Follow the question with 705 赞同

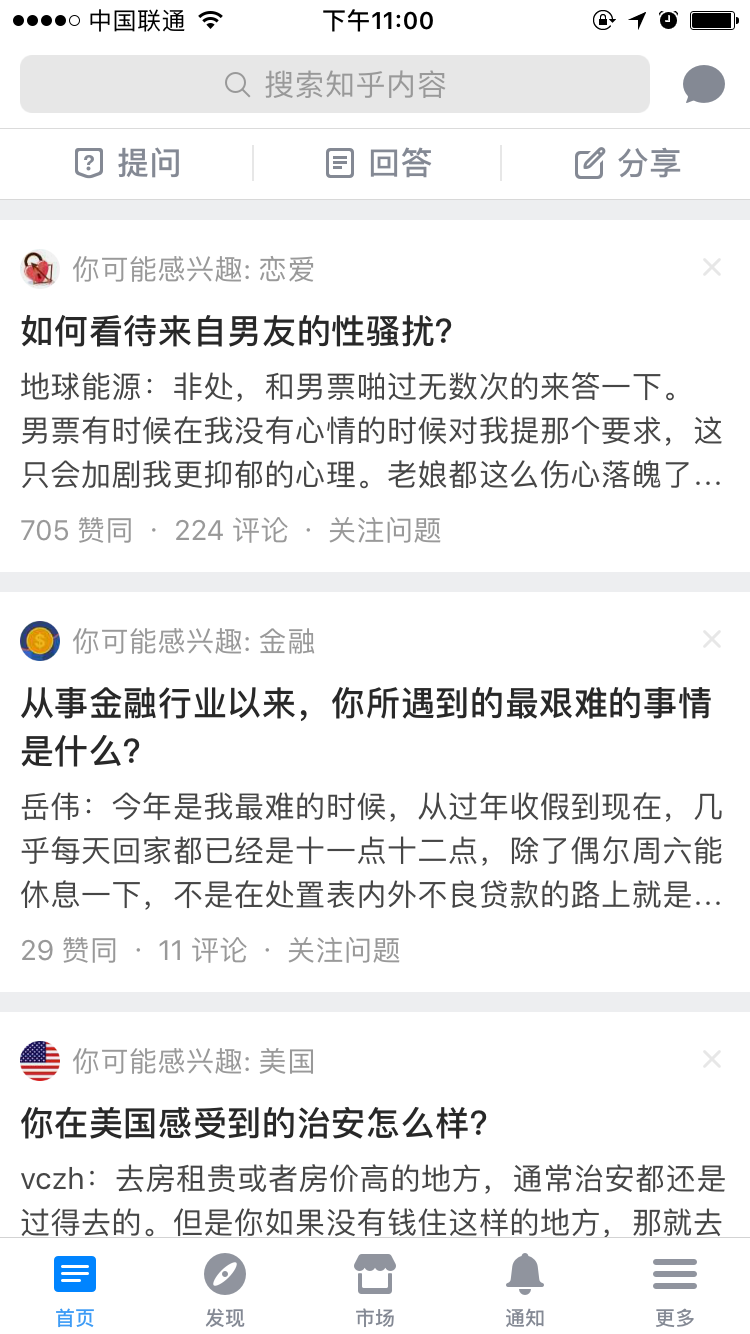point(385,530)
